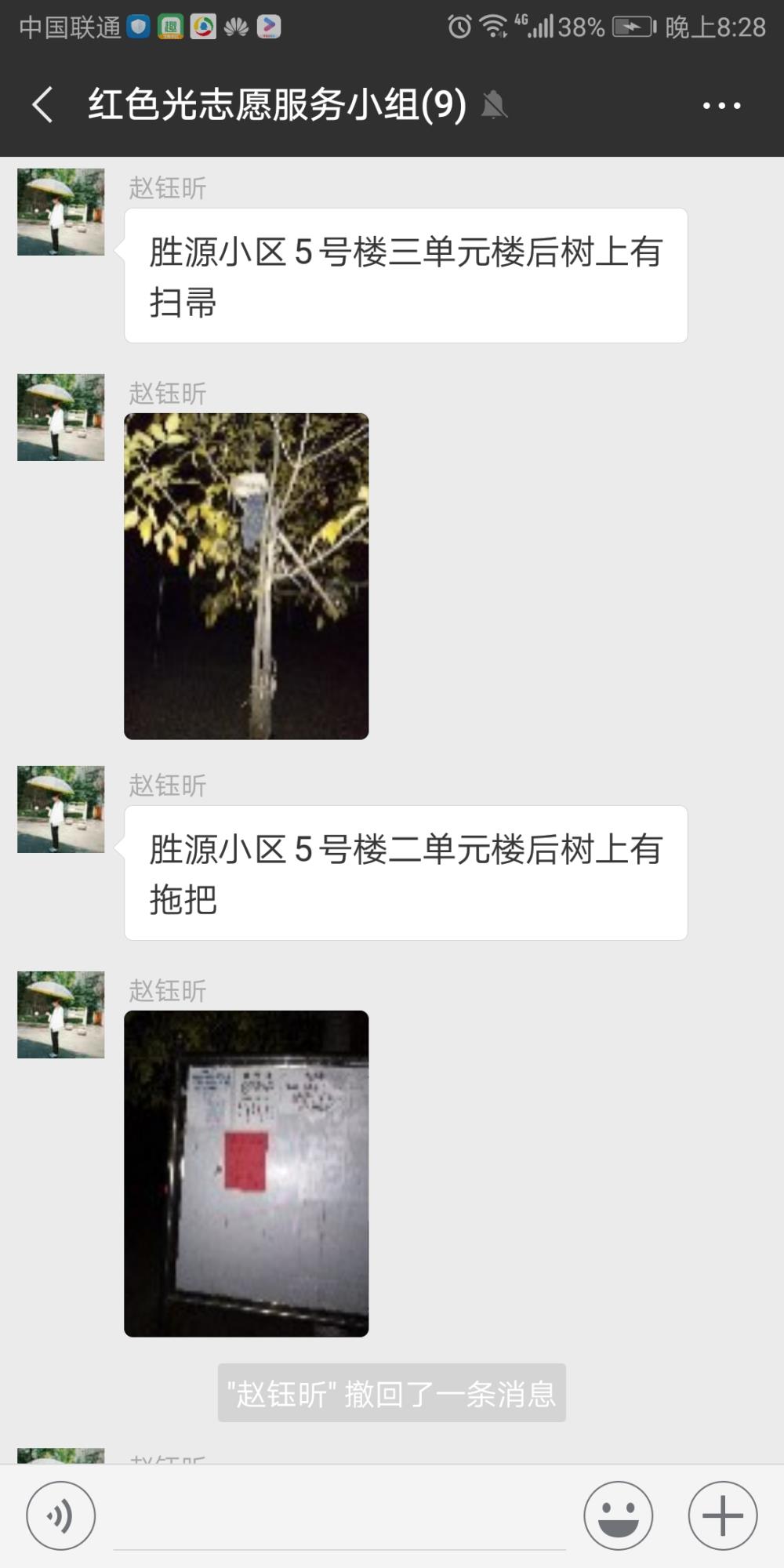Open the emoji picker
784x1568 pixels.
618,1515
